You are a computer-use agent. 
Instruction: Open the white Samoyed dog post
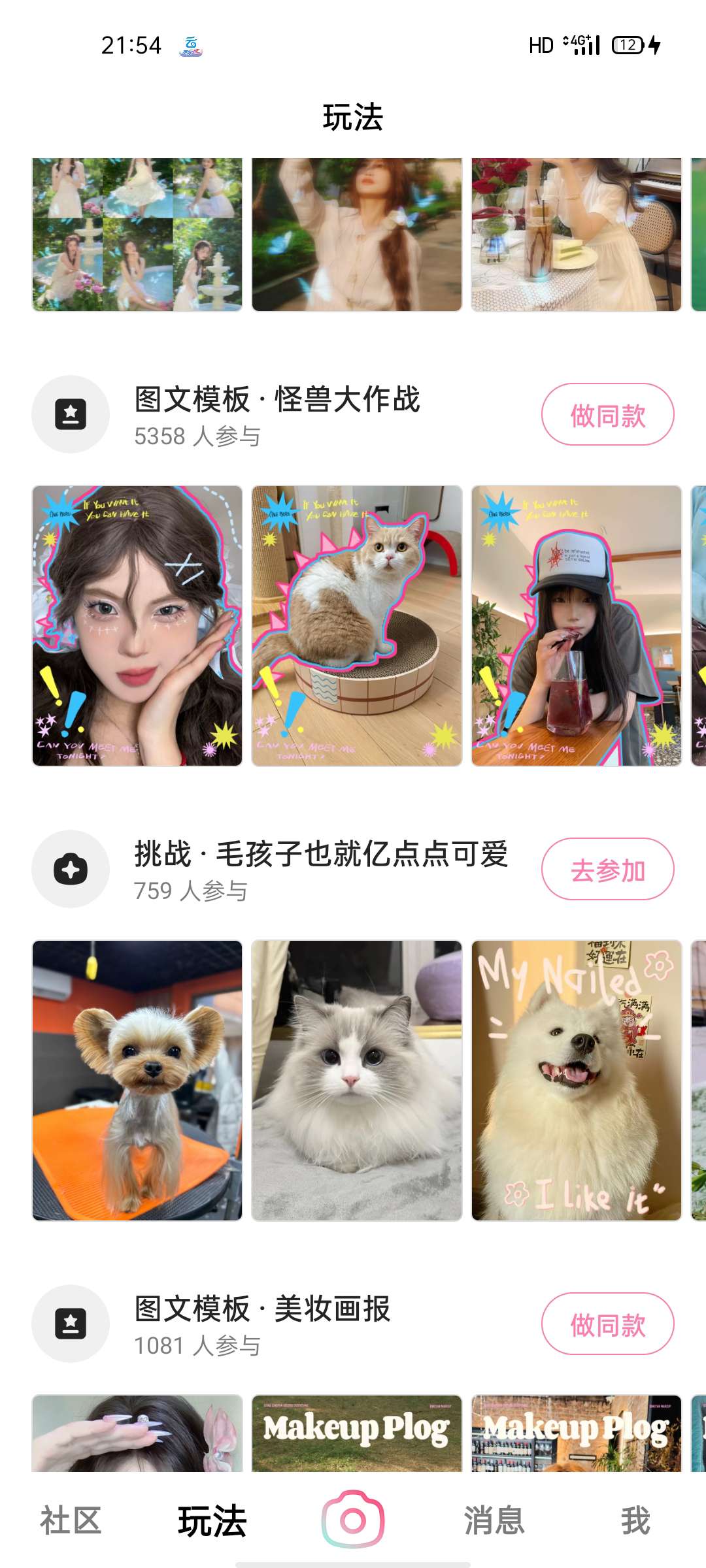tap(577, 1081)
